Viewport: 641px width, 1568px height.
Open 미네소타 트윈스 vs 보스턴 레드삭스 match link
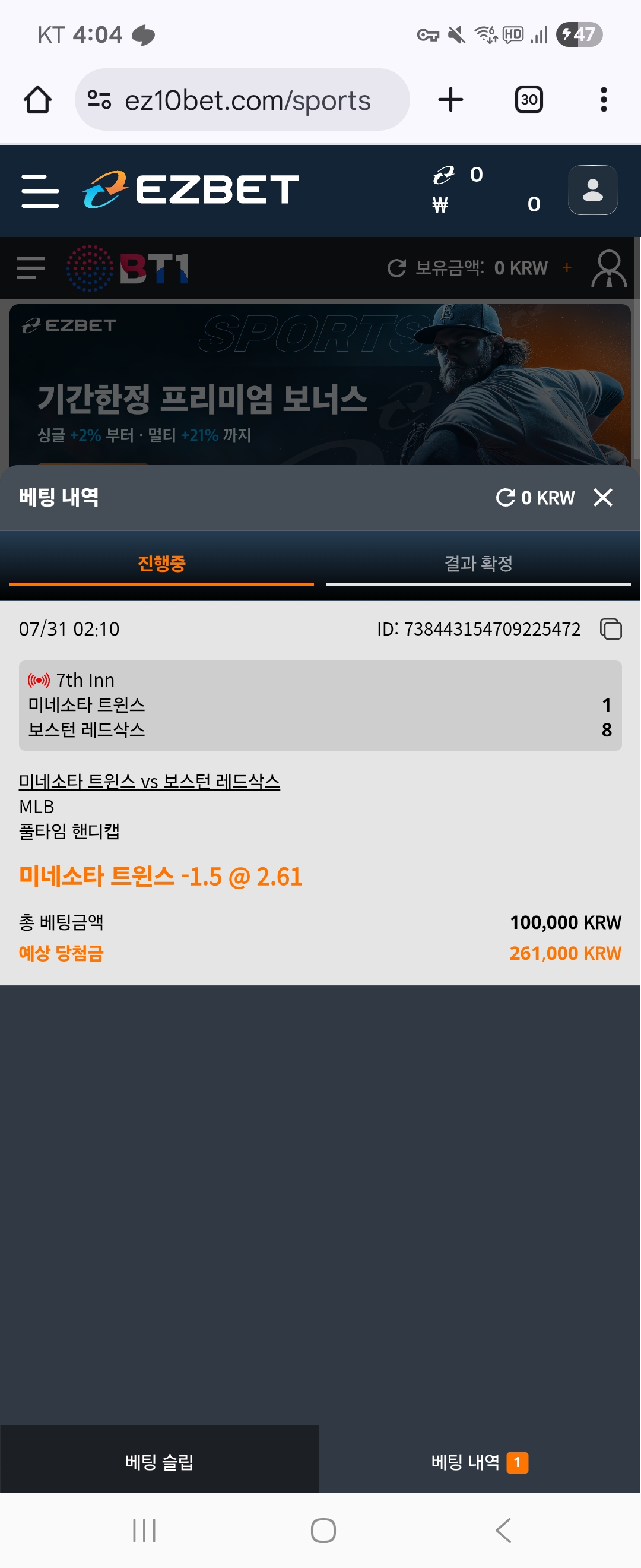coord(149,781)
